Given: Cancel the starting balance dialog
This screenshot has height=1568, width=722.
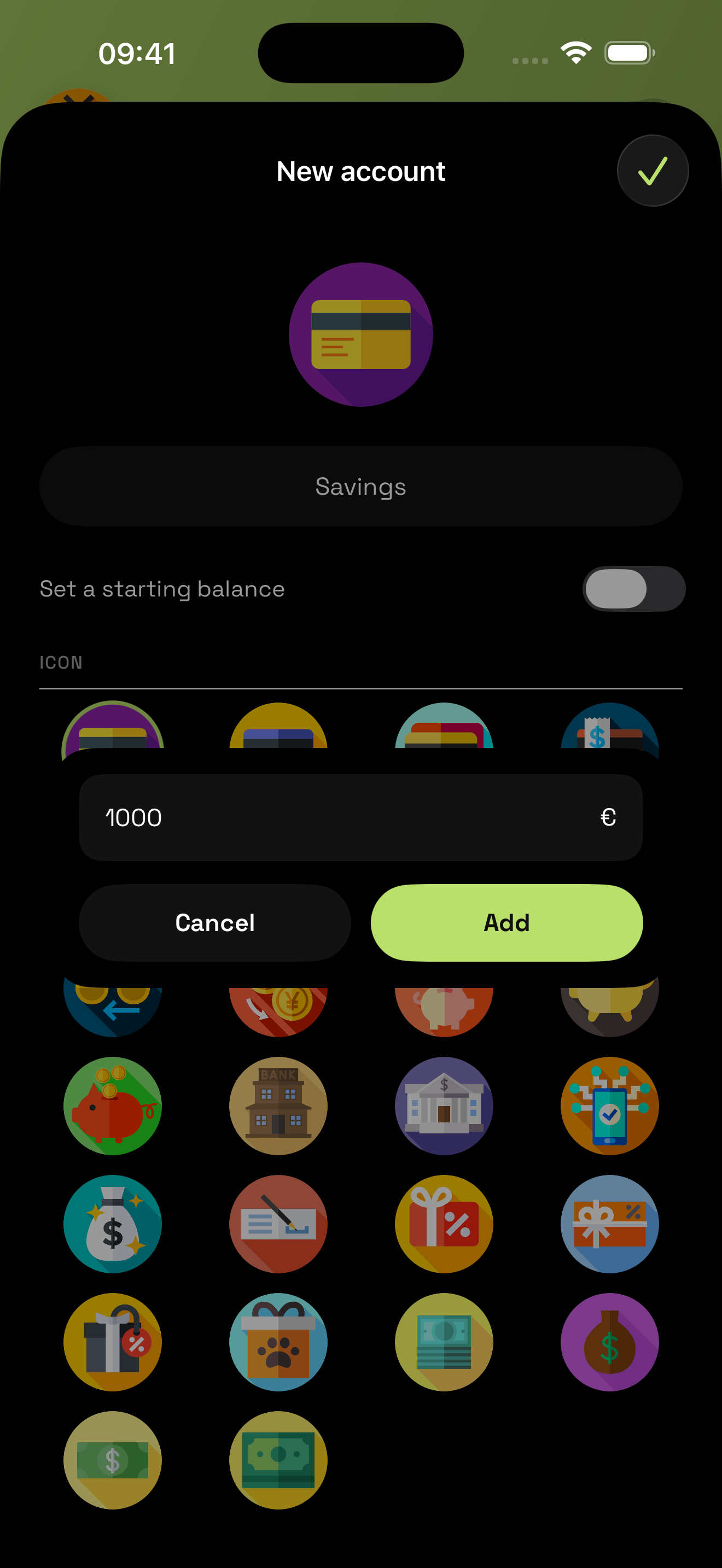Looking at the screenshot, I should coord(215,923).
